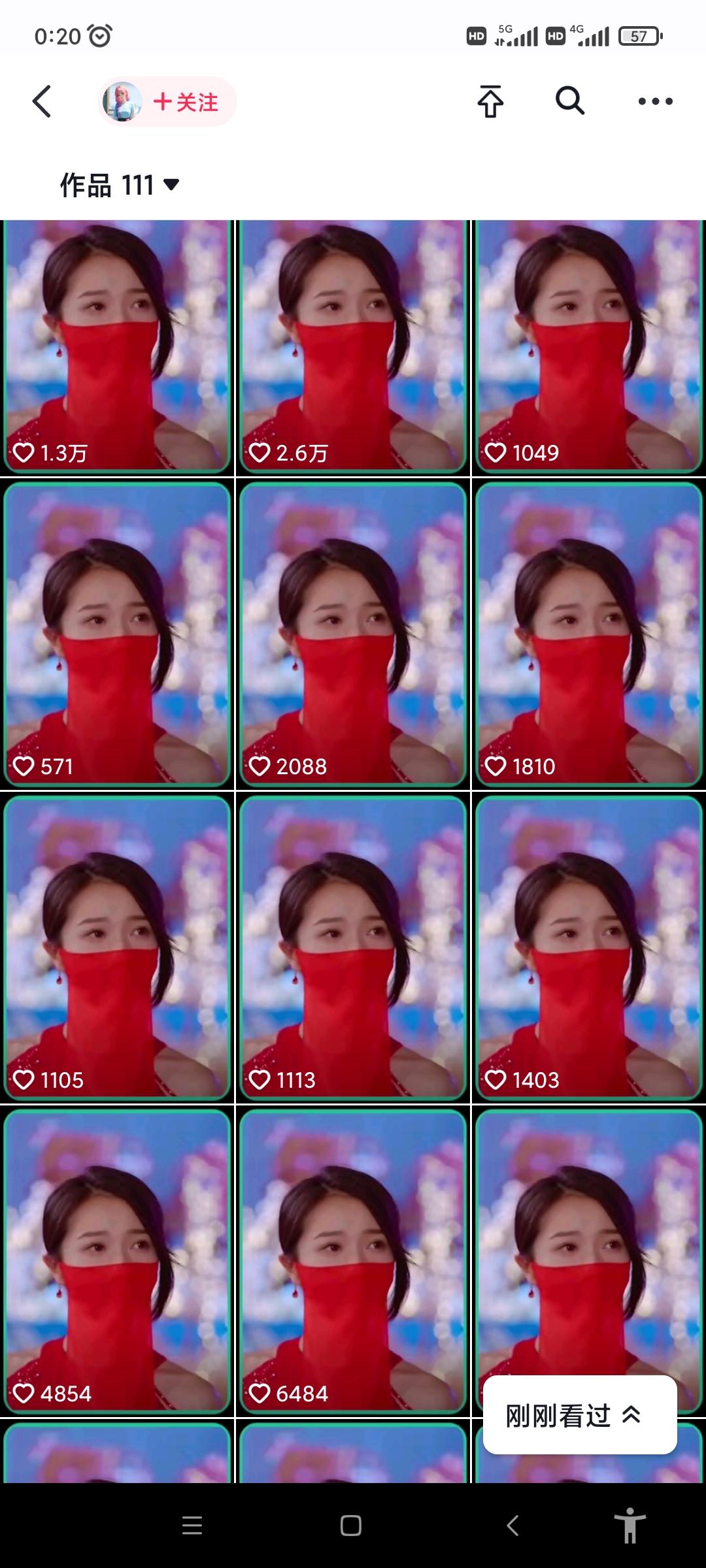Image resolution: width=706 pixels, height=1568 pixels.
Task: Open the video with 1.3万 likes
Action: click(x=117, y=347)
